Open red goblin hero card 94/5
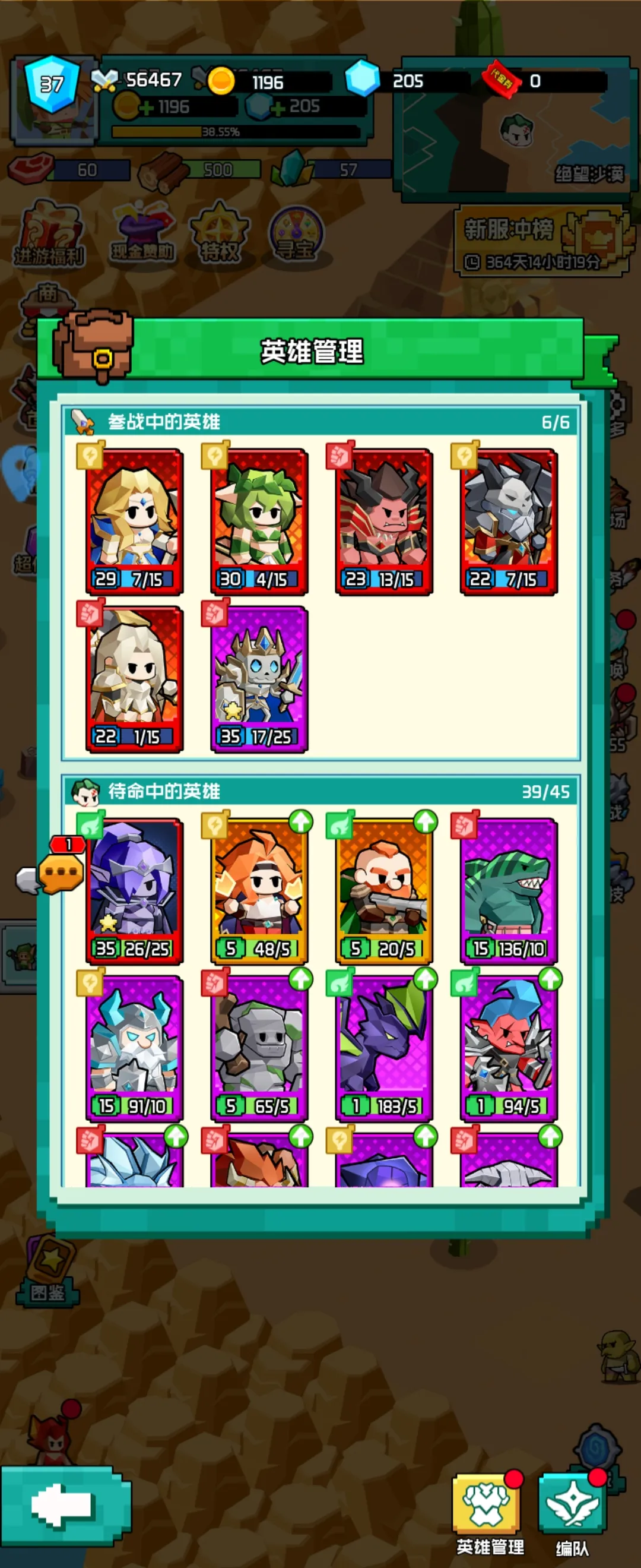Image resolution: width=641 pixels, height=1568 pixels. point(509,1047)
